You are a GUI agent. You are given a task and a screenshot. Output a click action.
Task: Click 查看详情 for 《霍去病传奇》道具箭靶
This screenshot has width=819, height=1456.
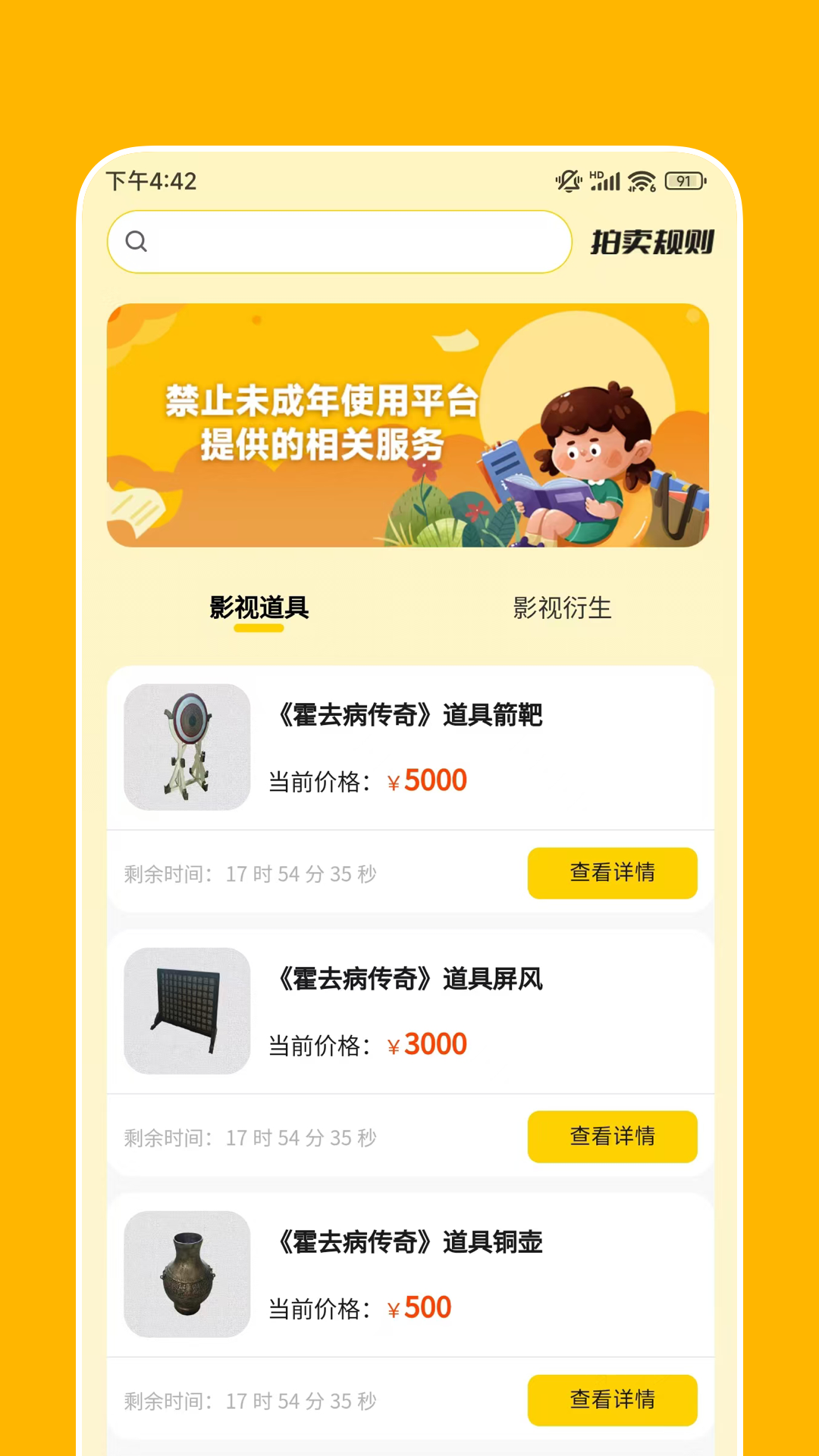(x=612, y=873)
